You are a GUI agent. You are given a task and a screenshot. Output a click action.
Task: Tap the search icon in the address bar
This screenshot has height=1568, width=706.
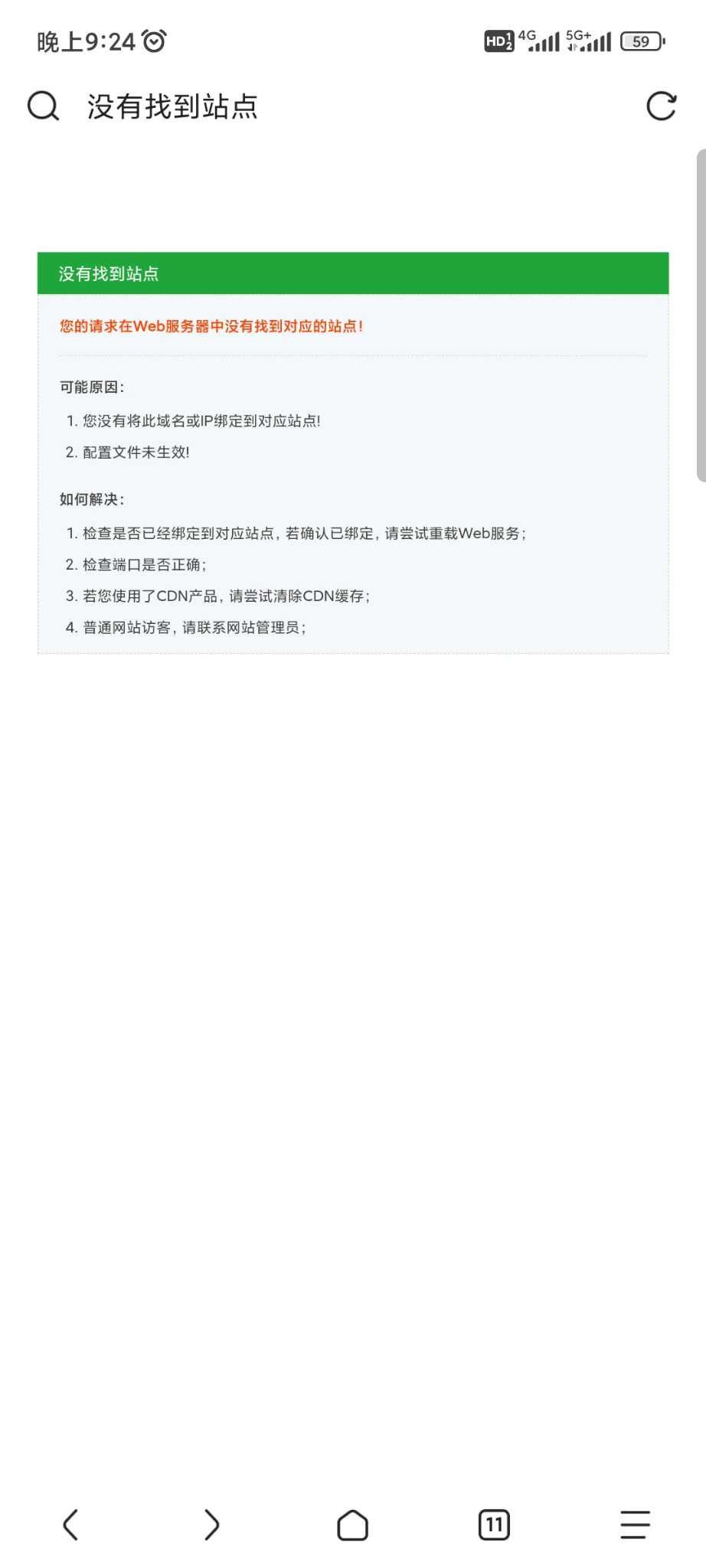pos(43,106)
